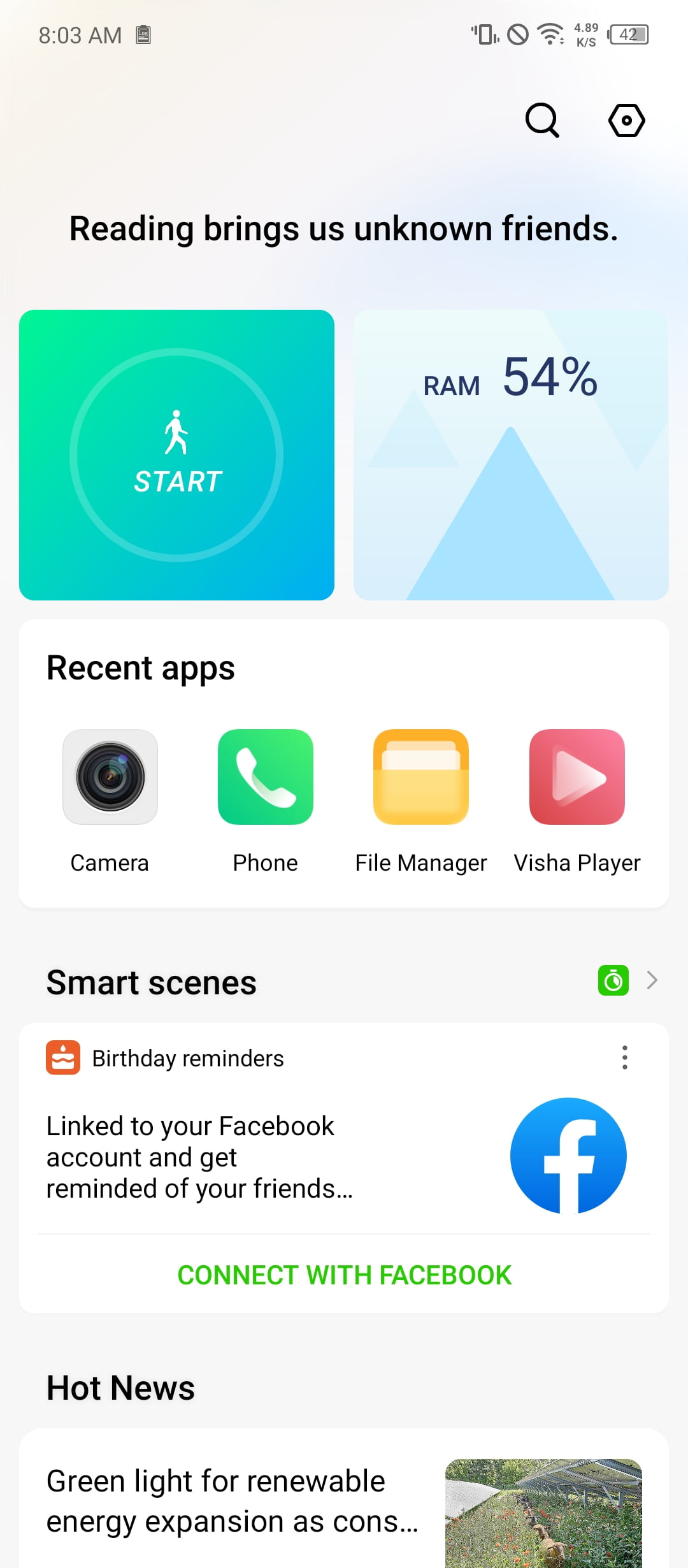Tap CONNECT WITH FACEBOOK

[x=344, y=1275]
